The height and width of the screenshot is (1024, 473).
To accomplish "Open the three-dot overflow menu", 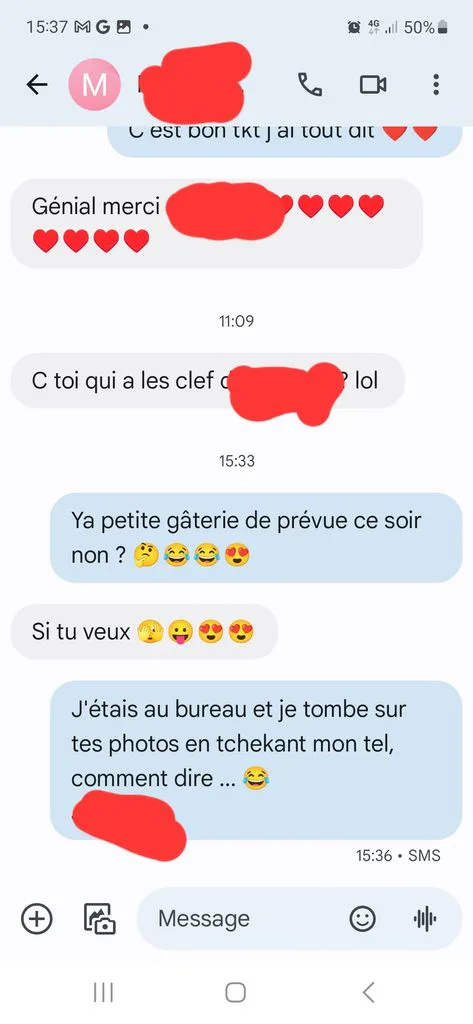I will (436, 84).
